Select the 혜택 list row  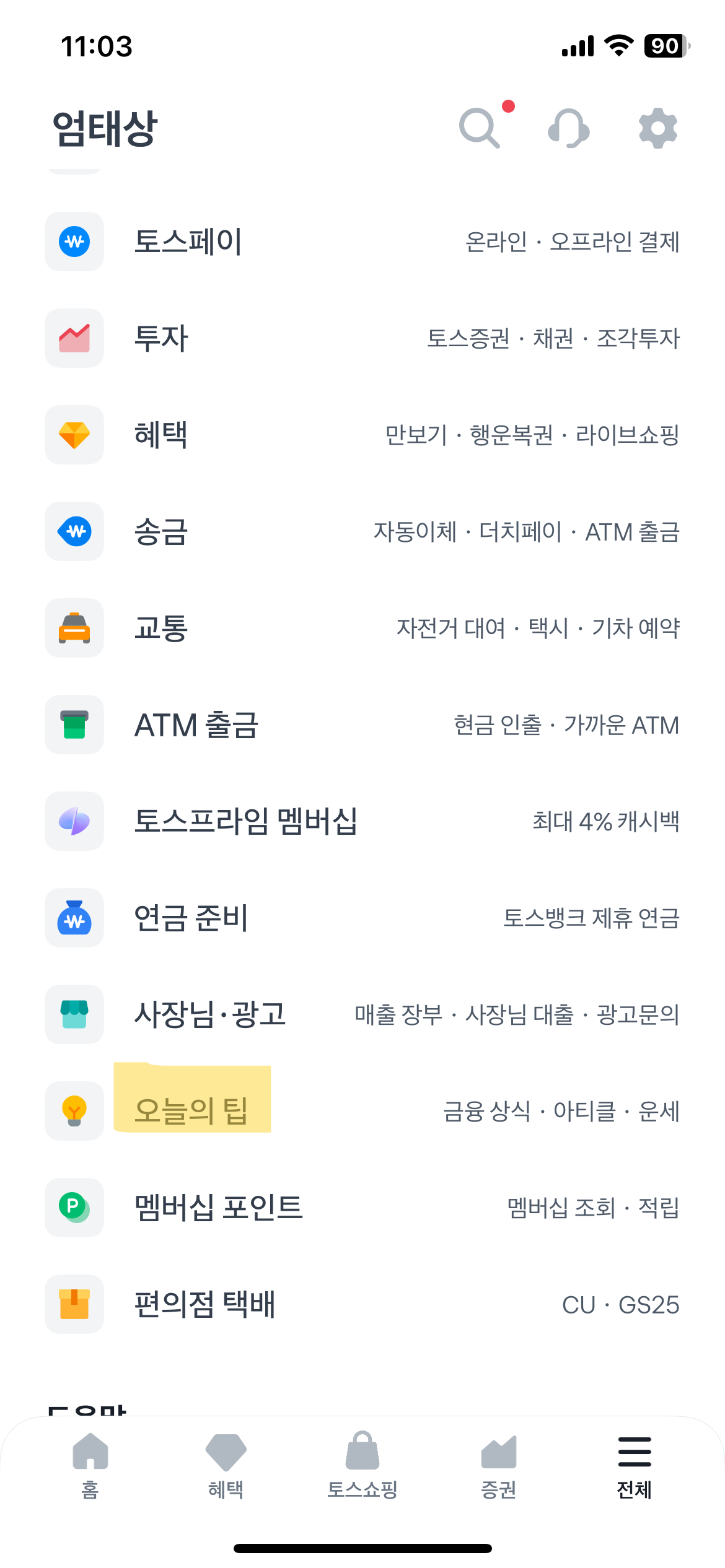[362, 435]
